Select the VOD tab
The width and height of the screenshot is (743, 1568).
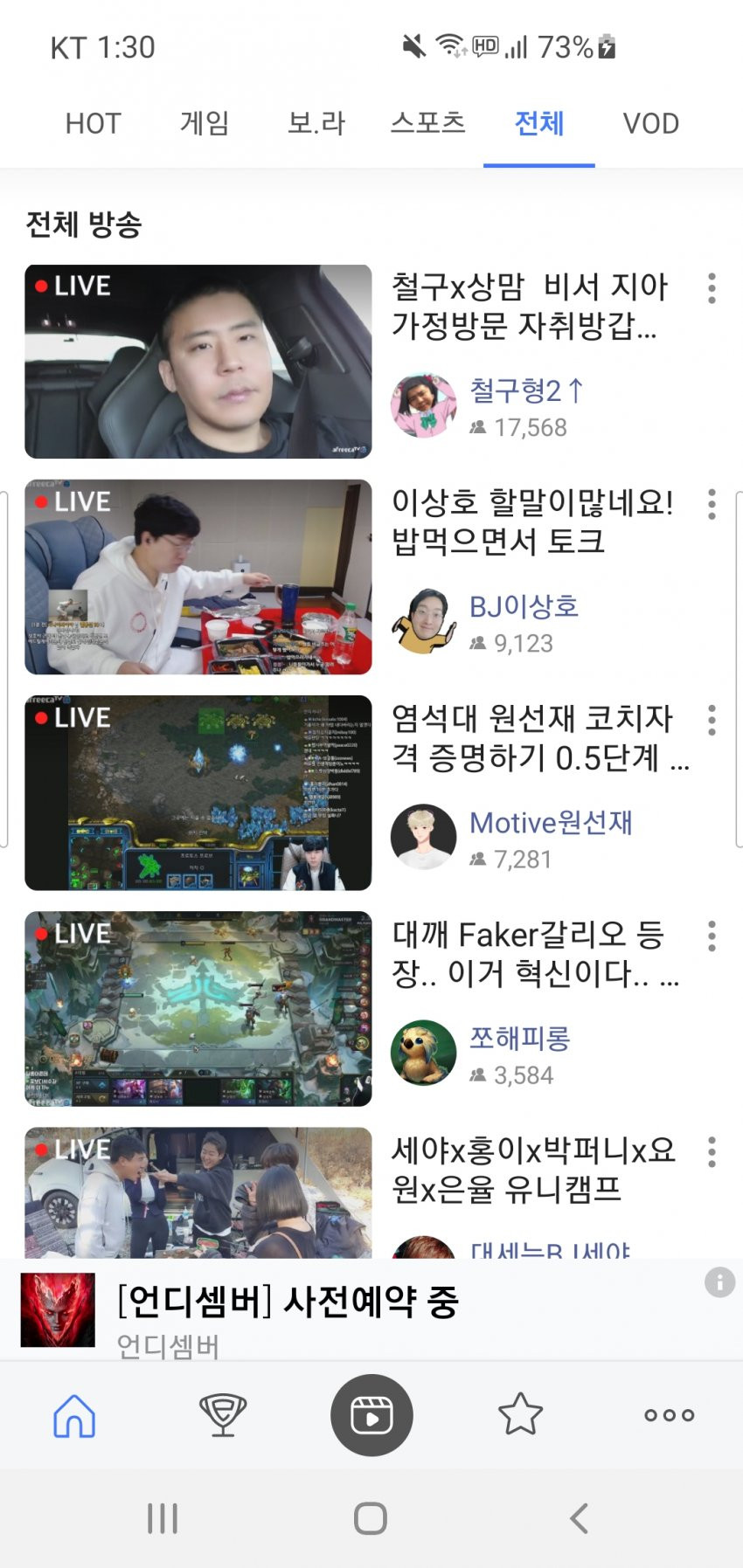click(x=650, y=123)
